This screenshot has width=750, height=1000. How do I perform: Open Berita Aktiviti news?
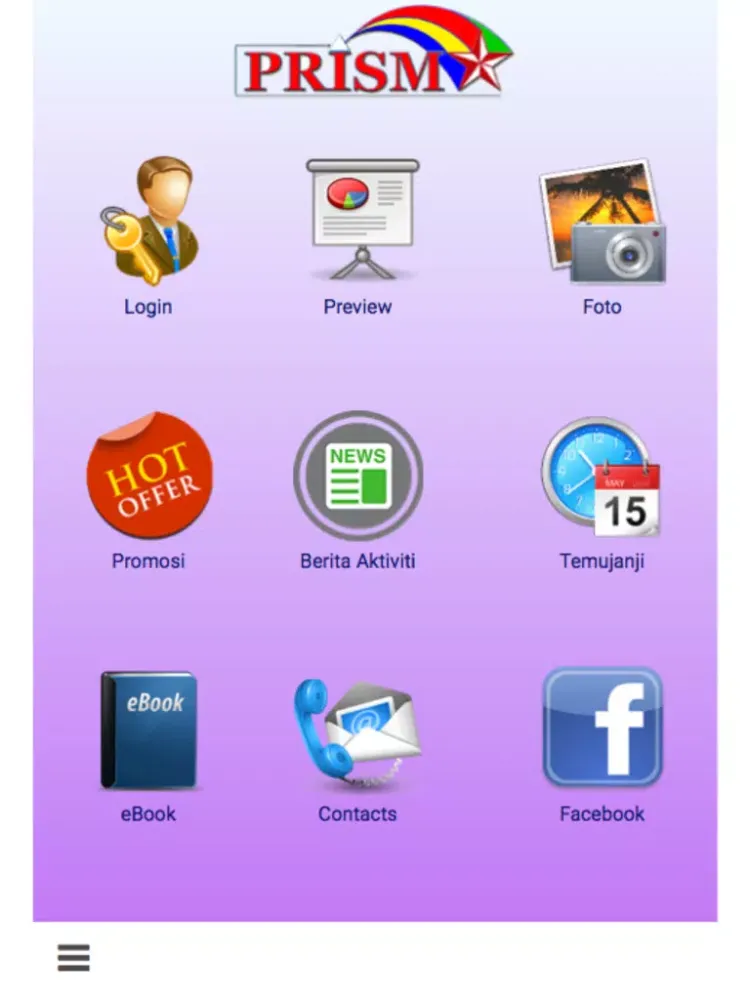[358, 475]
